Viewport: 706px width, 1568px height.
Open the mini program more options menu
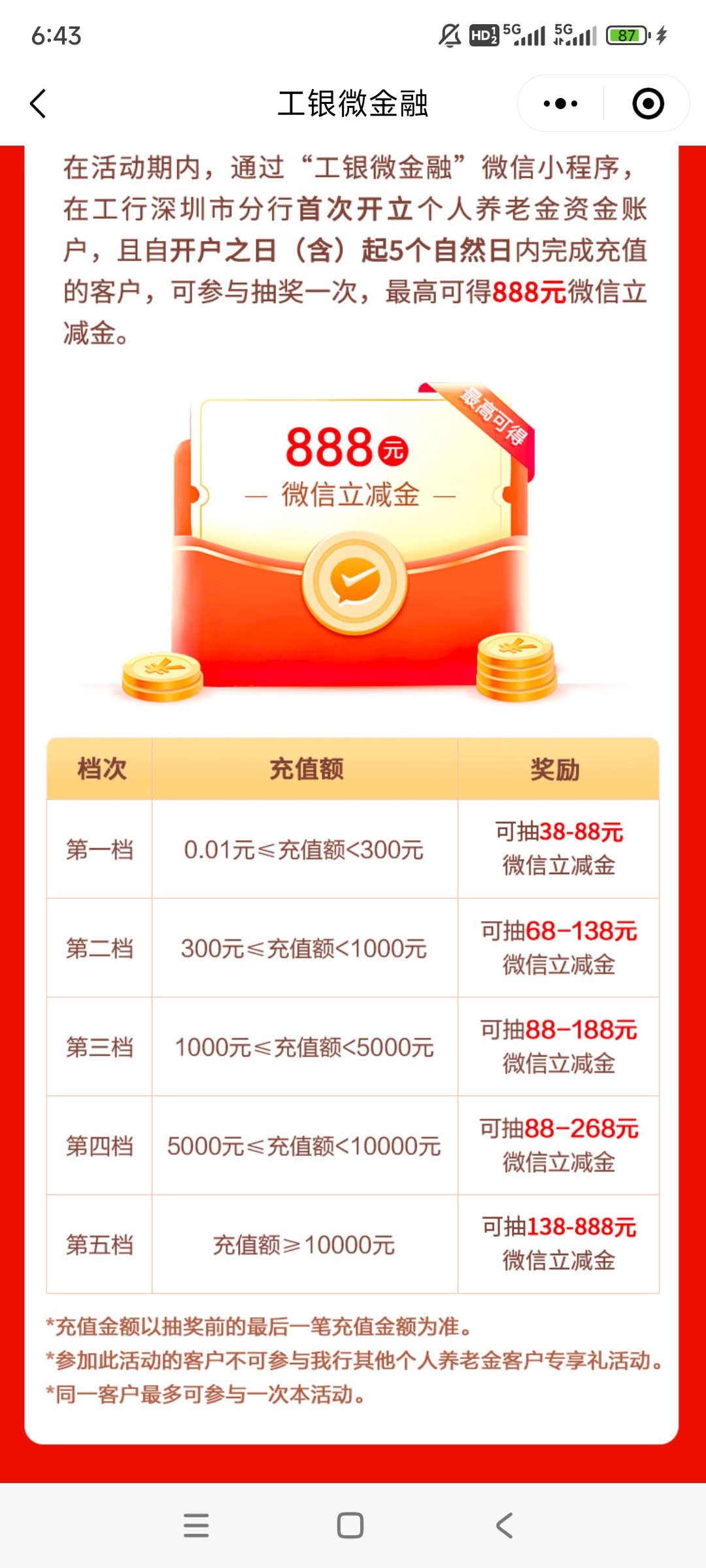561,104
